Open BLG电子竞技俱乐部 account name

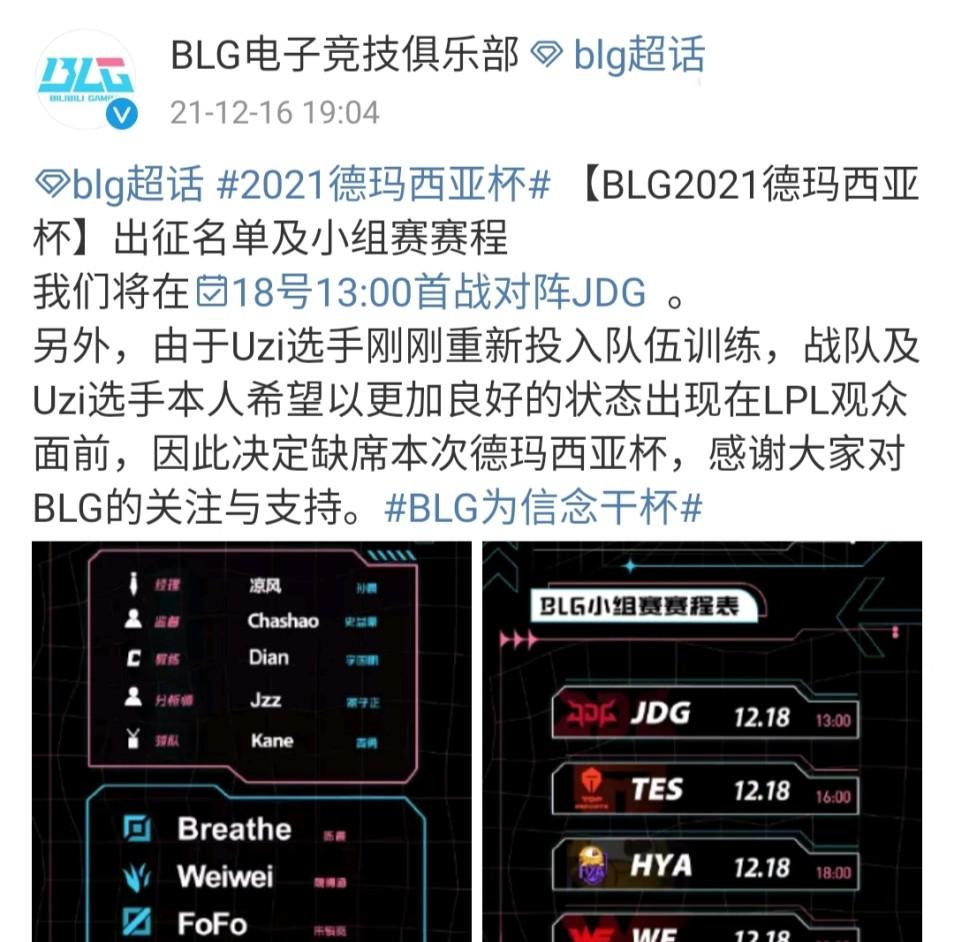pyautogui.click(x=344, y=55)
